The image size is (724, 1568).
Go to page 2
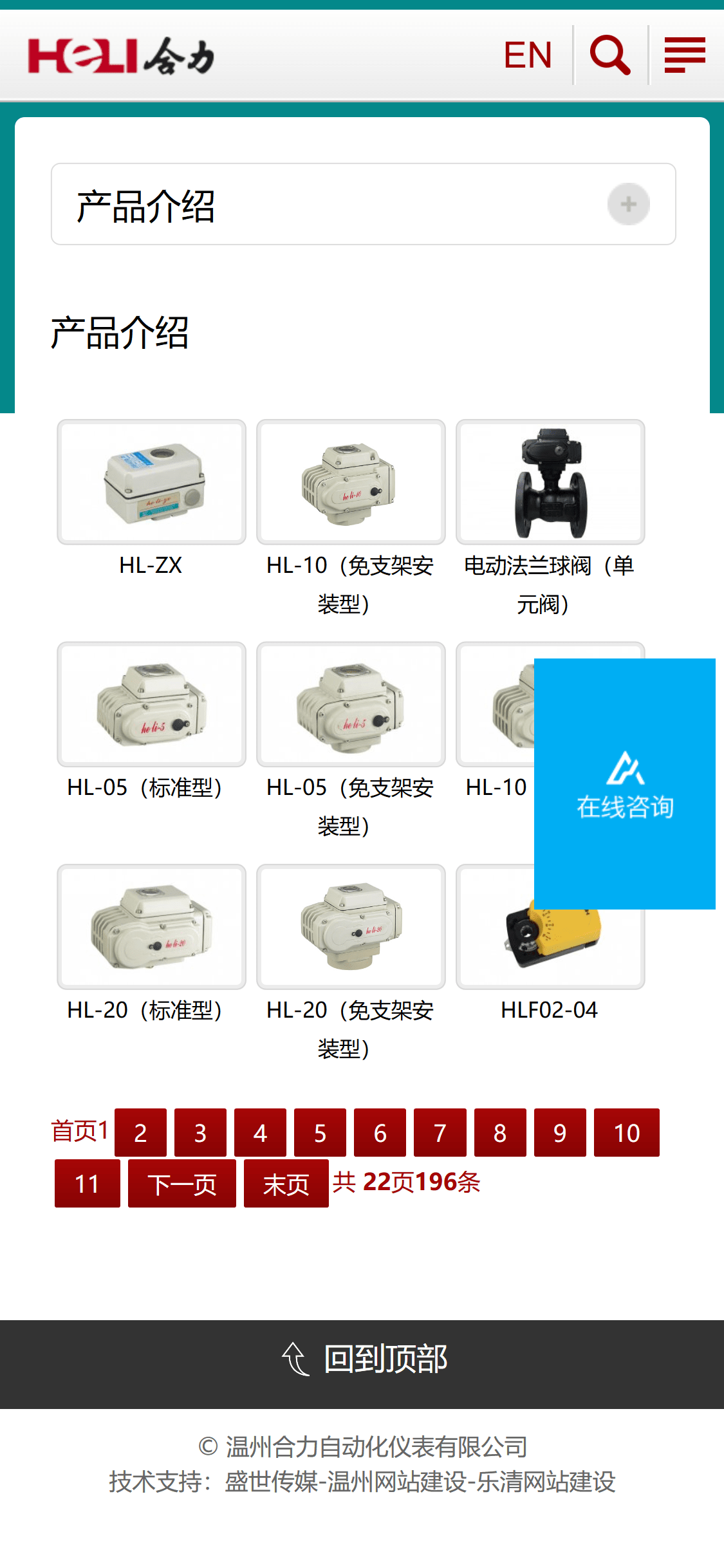pyautogui.click(x=140, y=1132)
